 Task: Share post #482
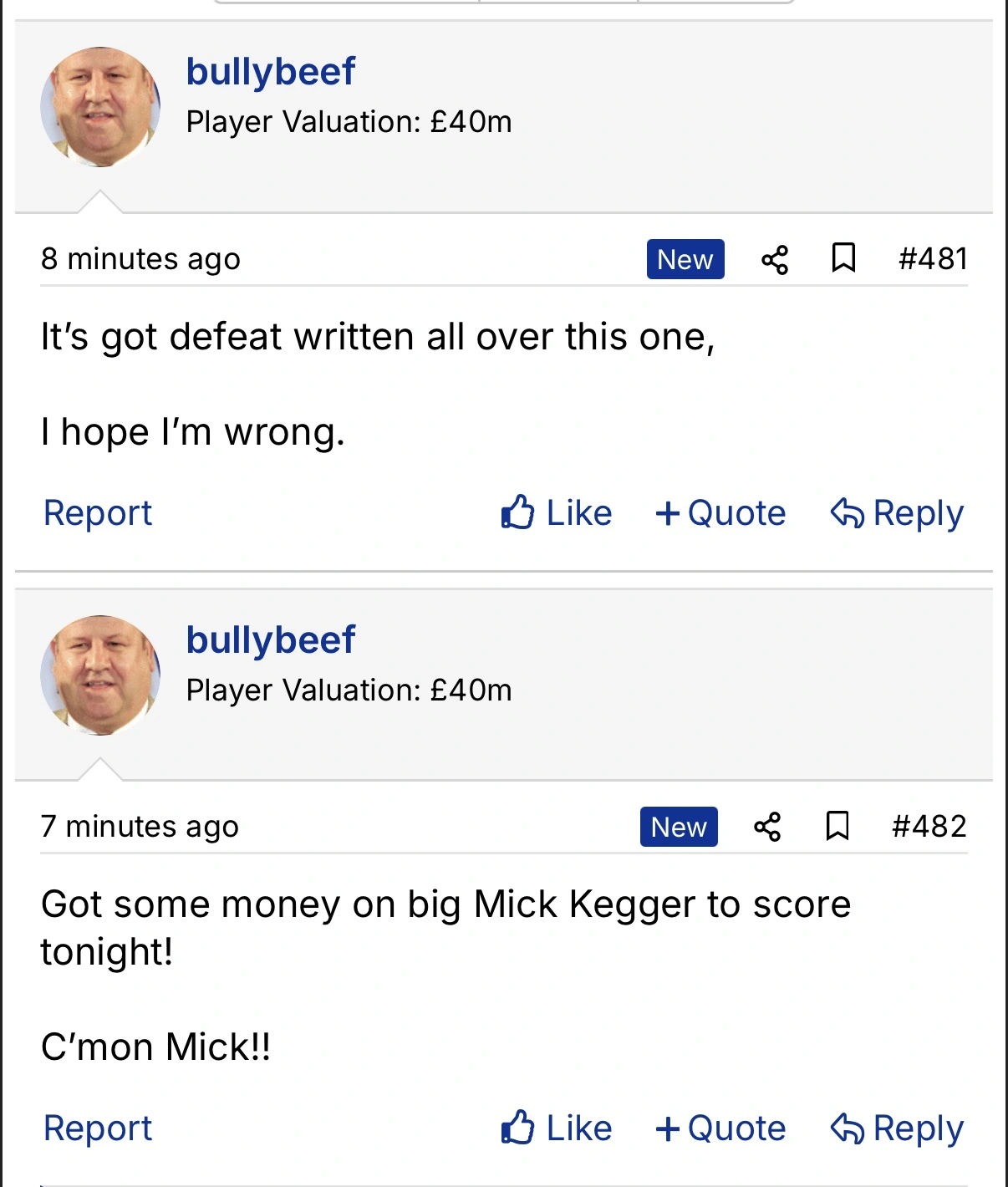tap(767, 827)
